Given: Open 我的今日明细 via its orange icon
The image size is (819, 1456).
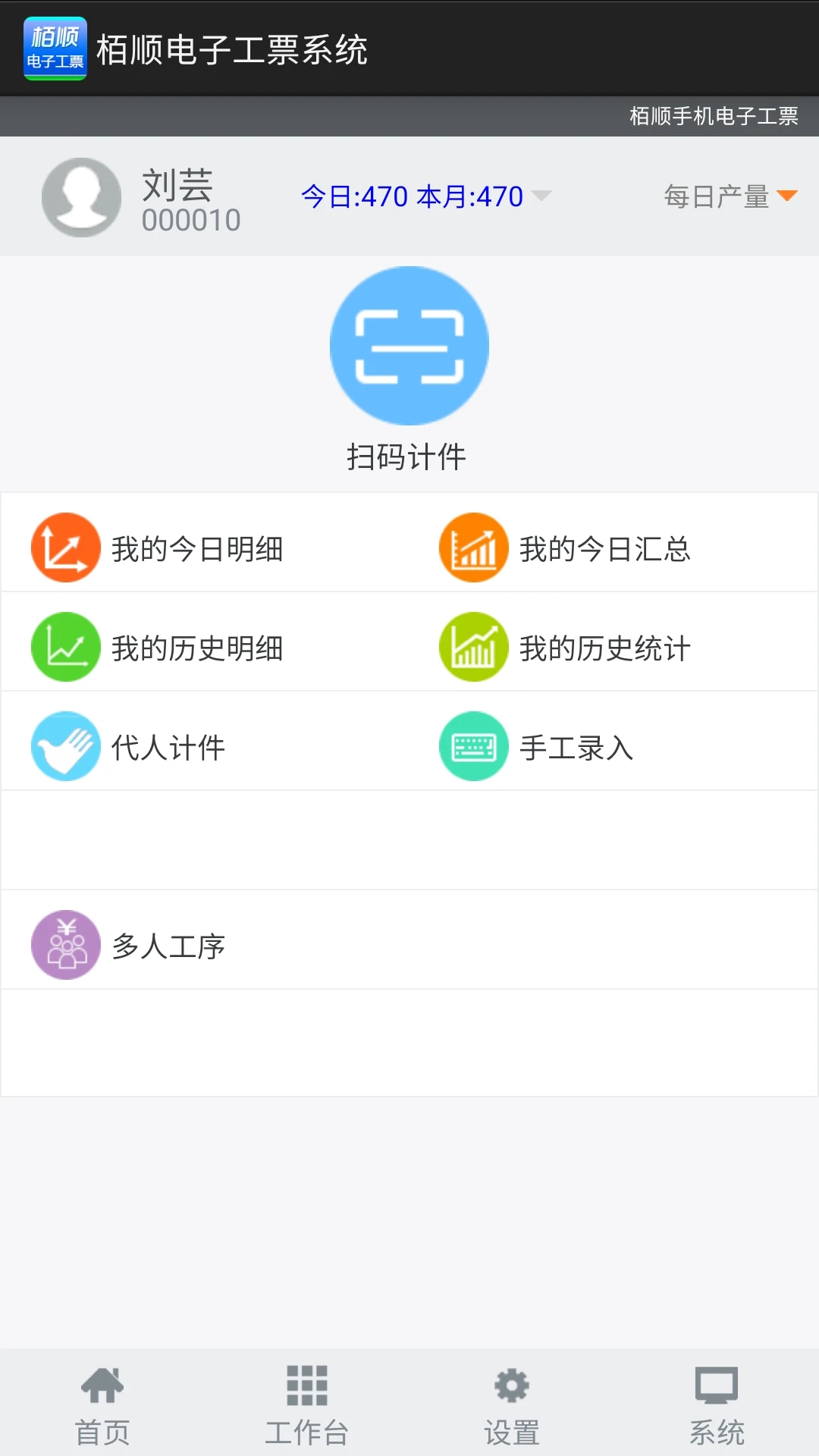Looking at the screenshot, I should click(65, 547).
